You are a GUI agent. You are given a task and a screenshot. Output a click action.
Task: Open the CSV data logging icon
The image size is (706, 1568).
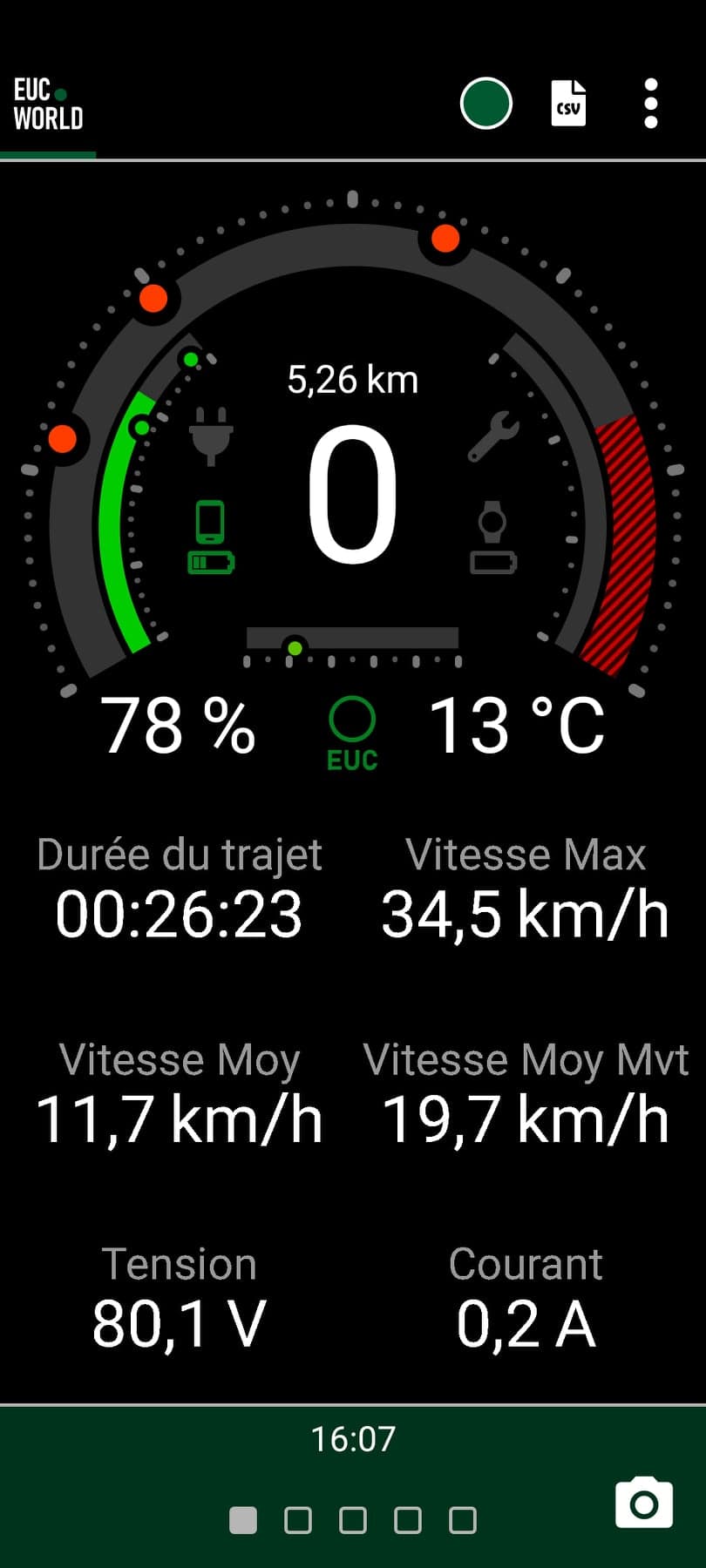click(568, 104)
